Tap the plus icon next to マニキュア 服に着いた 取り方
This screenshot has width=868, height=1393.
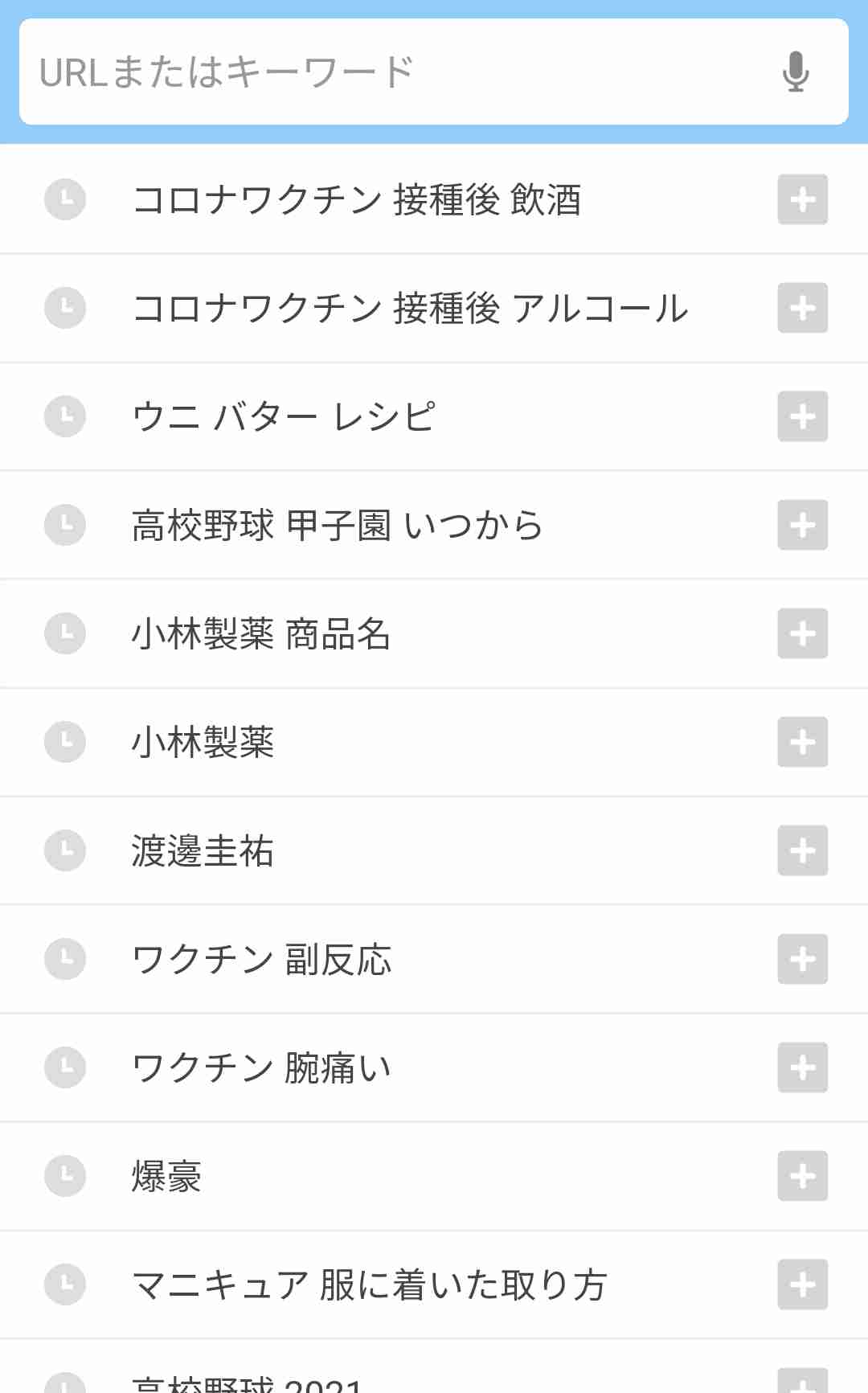pos(802,1284)
